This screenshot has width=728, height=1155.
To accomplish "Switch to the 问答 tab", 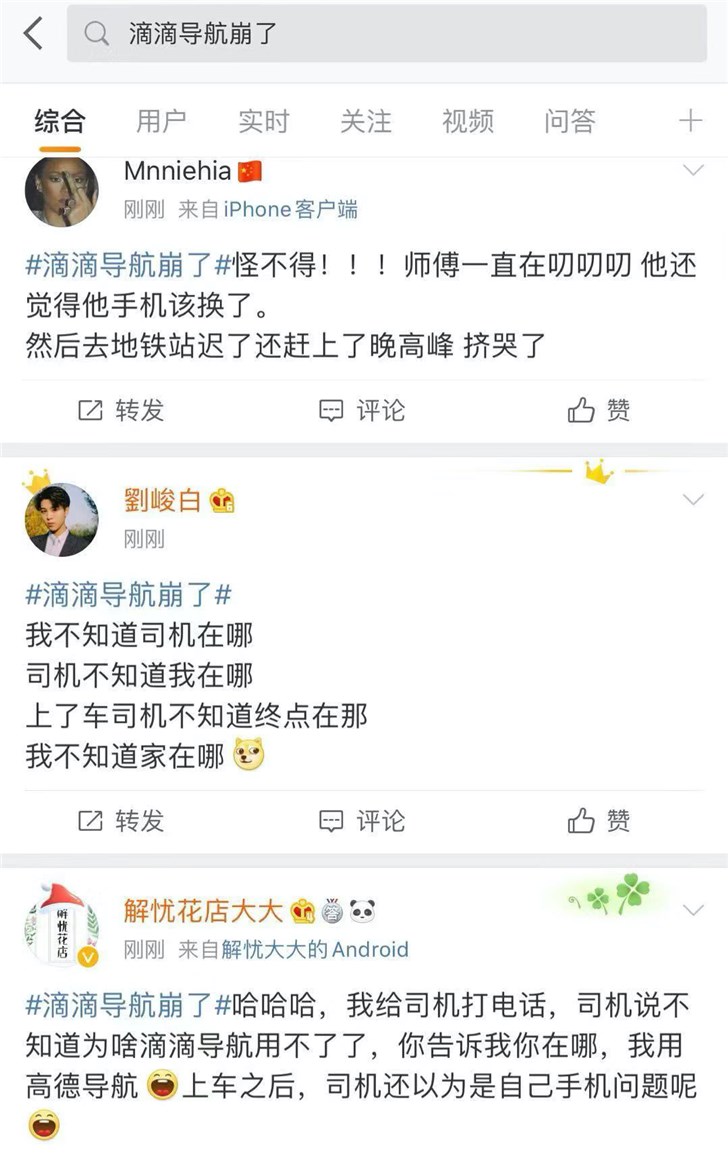I will click(569, 121).
